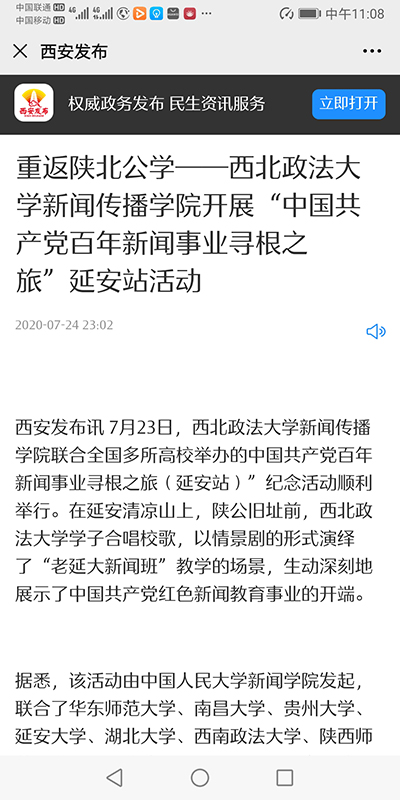Close the 西安发布 article page
This screenshot has height=800, width=400.
(20, 52)
